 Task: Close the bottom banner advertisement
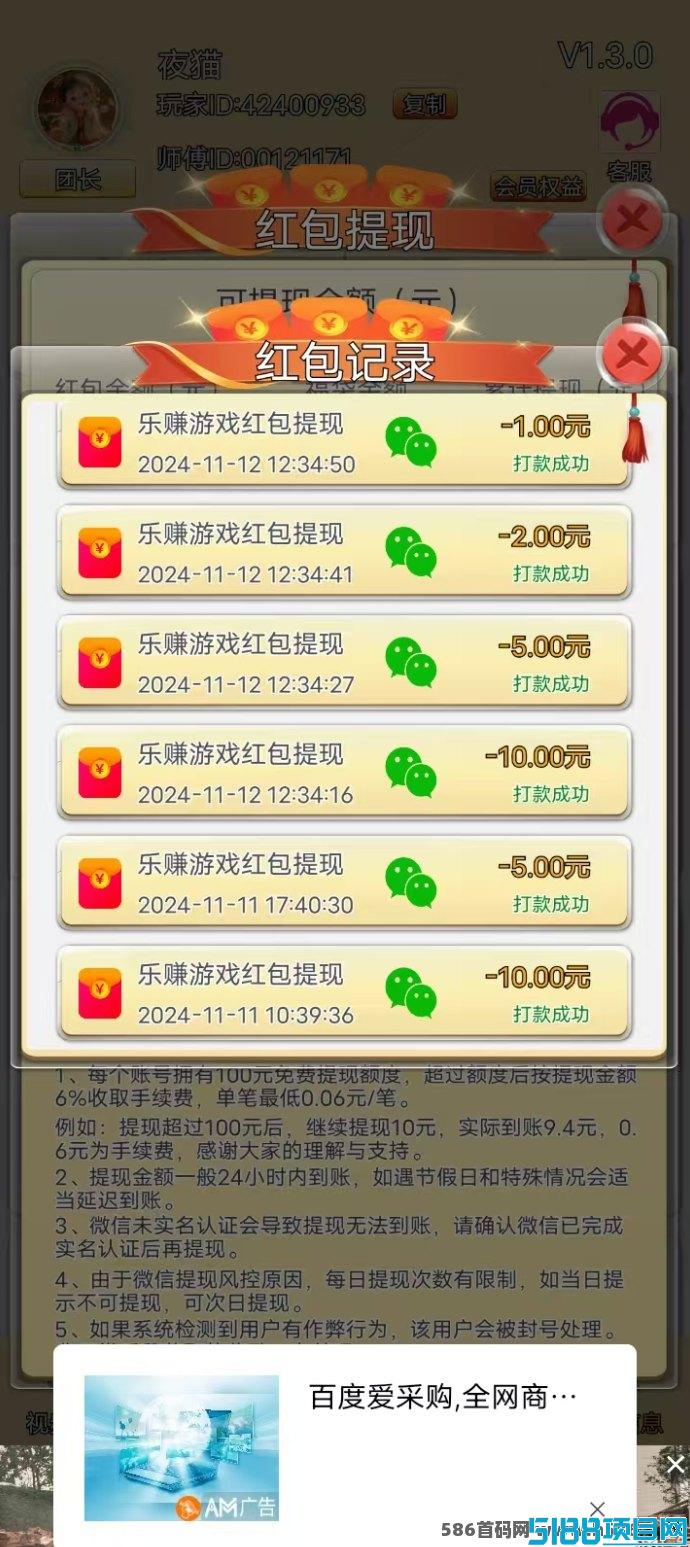click(x=675, y=1464)
